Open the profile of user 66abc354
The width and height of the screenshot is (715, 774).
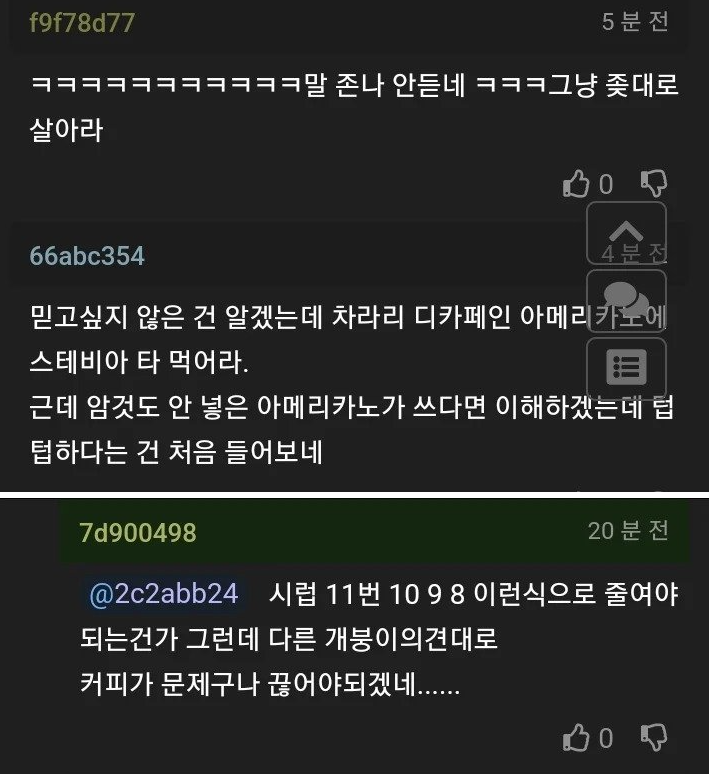[87, 256]
